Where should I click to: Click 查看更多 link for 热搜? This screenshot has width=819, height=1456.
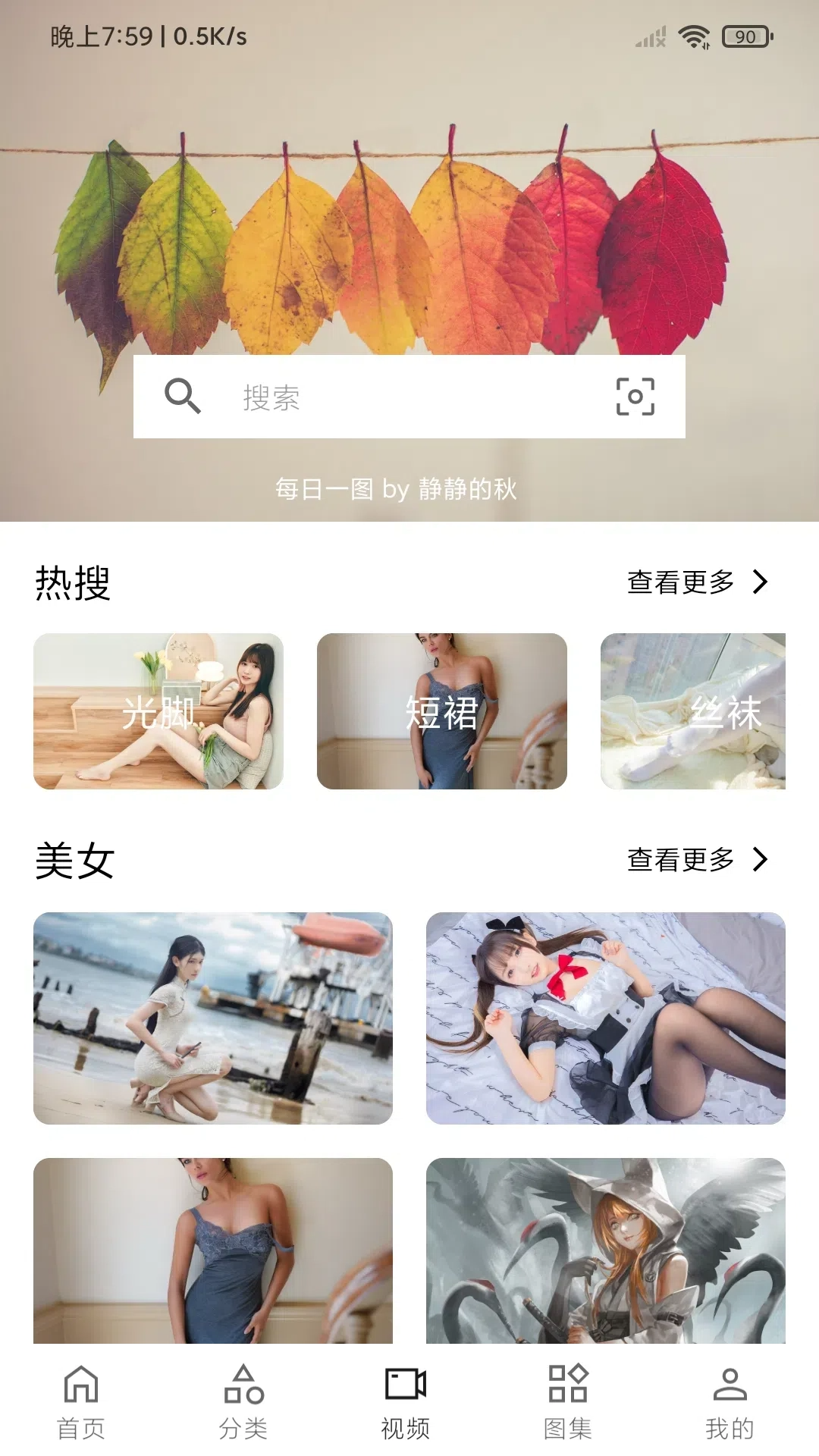(x=679, y=582)
